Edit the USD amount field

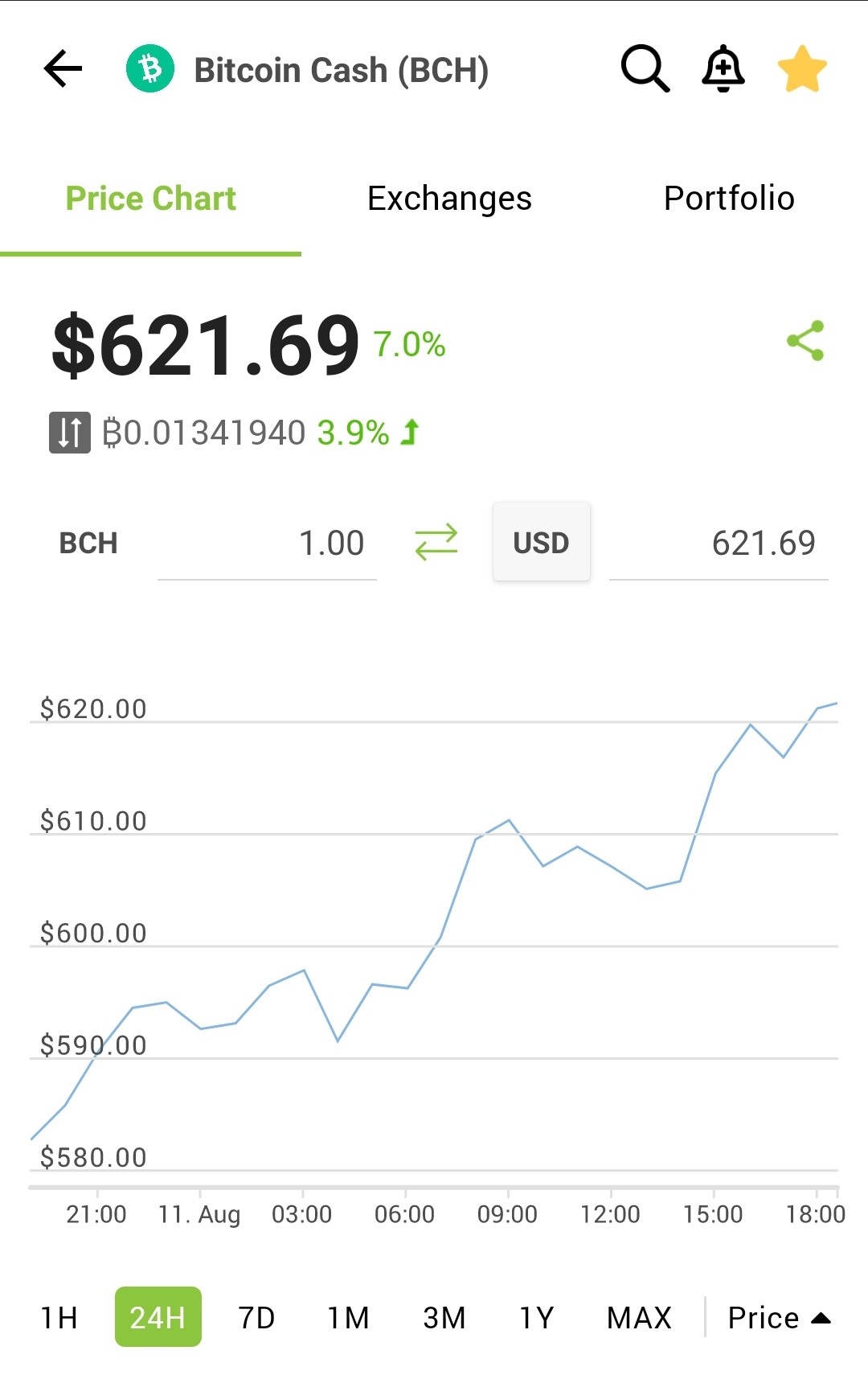719,544
